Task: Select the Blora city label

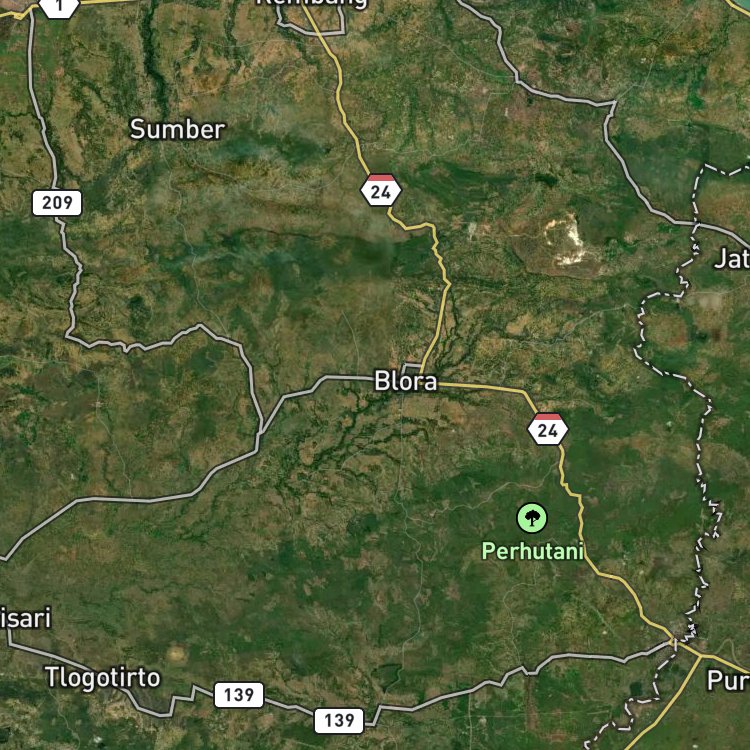Action: click(405, 381)
